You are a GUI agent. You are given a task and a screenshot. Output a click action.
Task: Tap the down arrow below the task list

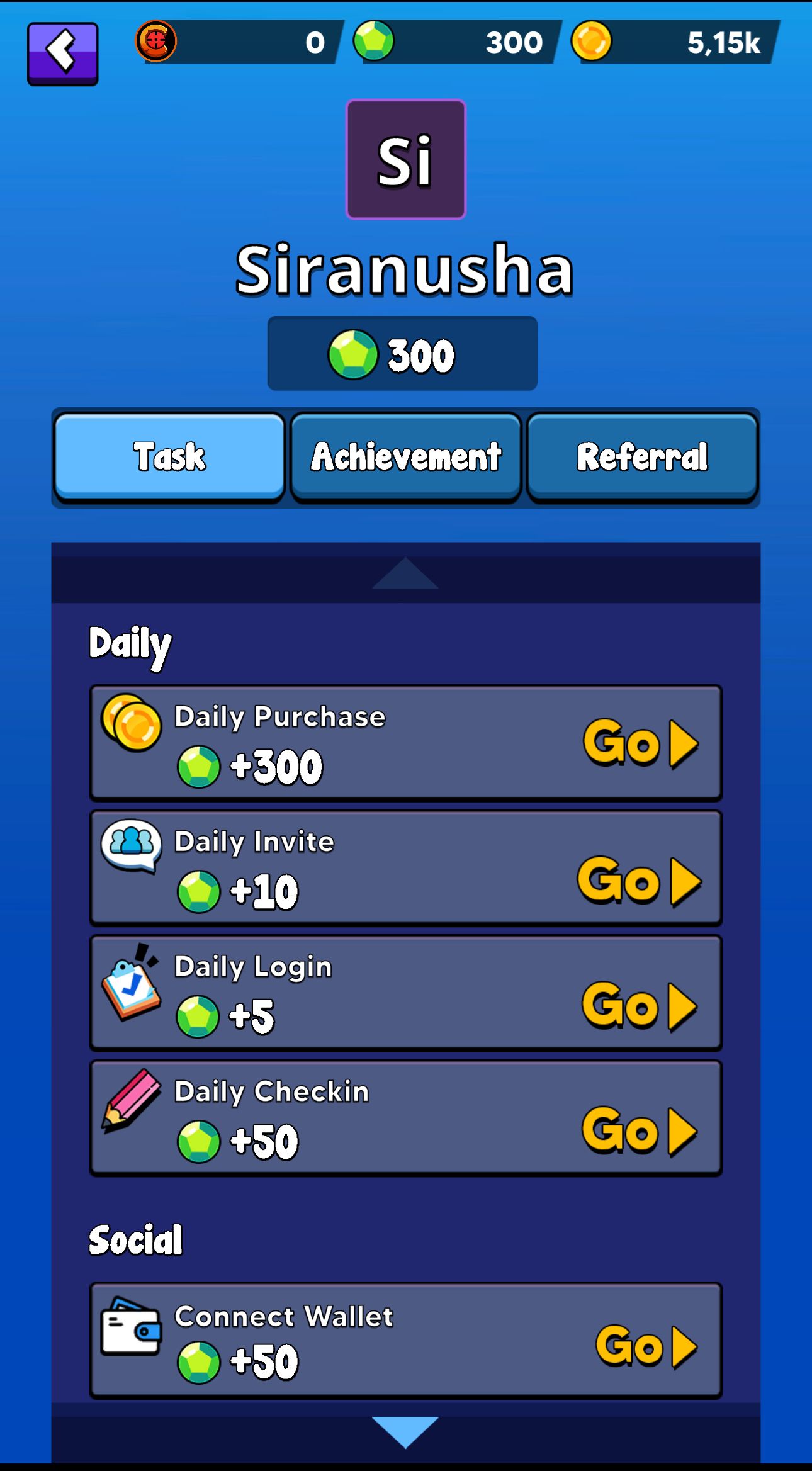pyautogui.click(x=405, y=1431)
